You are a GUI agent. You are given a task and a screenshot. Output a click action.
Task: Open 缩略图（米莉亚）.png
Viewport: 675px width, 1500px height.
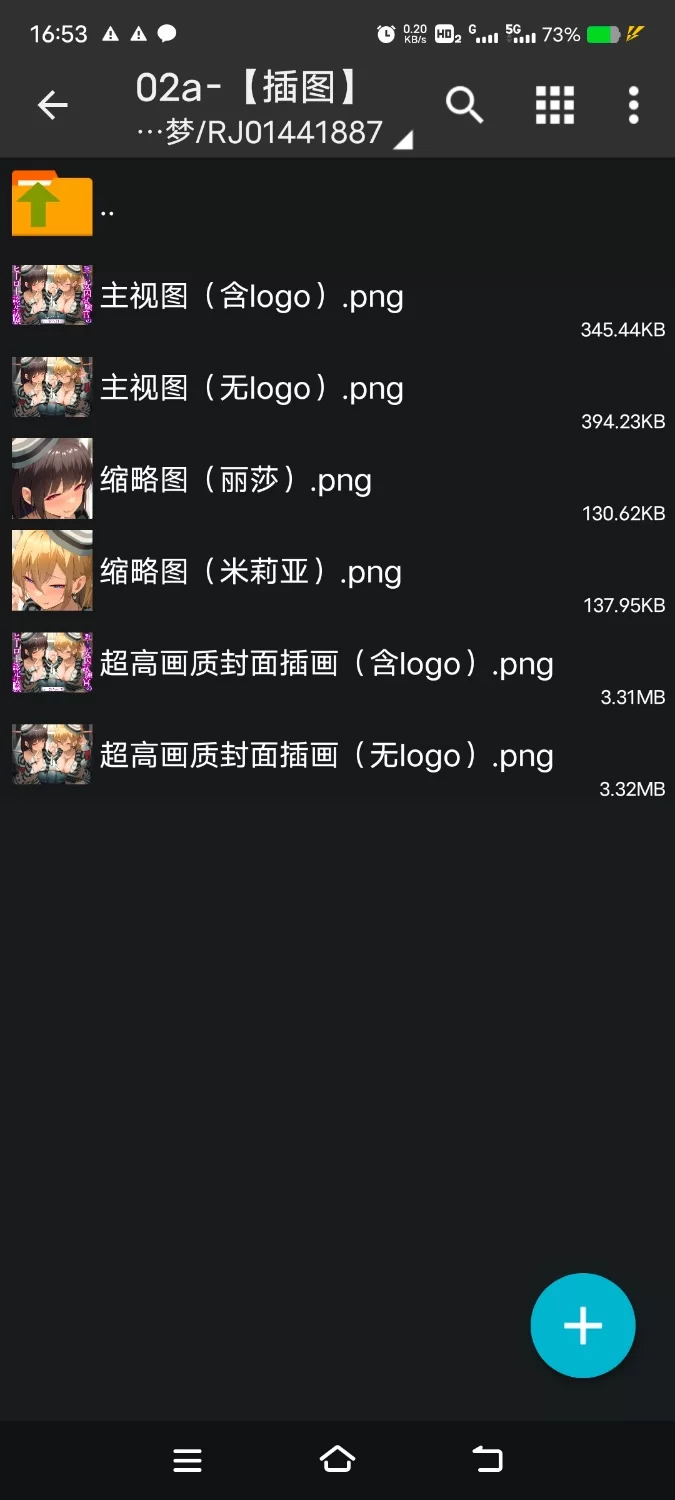(x=251, y=572)
